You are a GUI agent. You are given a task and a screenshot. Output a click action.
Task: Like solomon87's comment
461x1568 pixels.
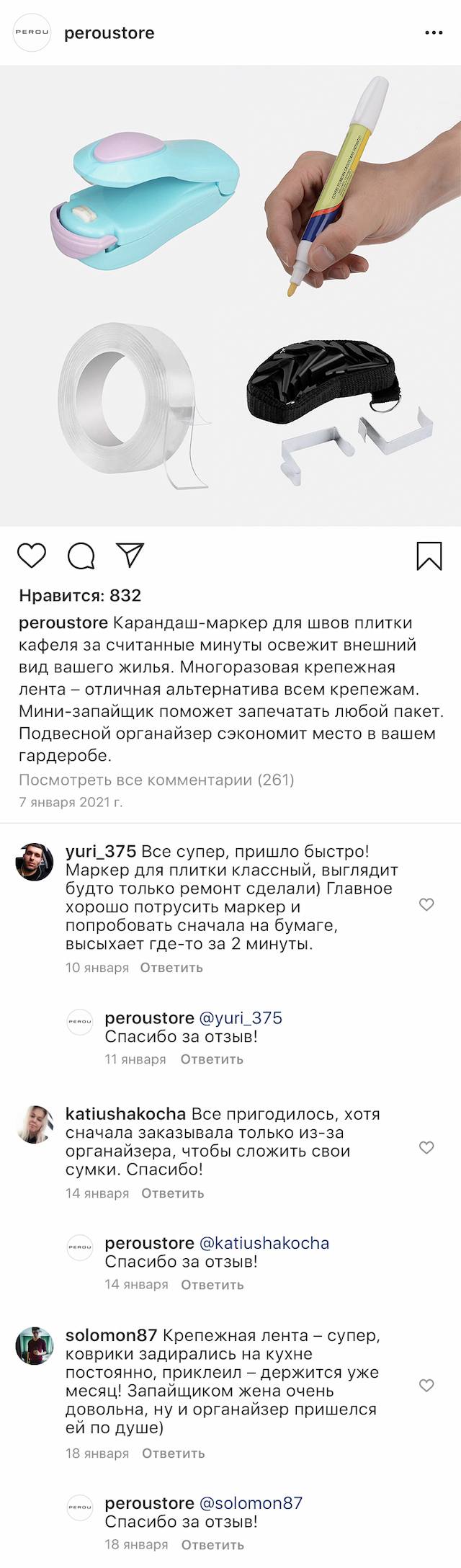tap(426, 1386)
